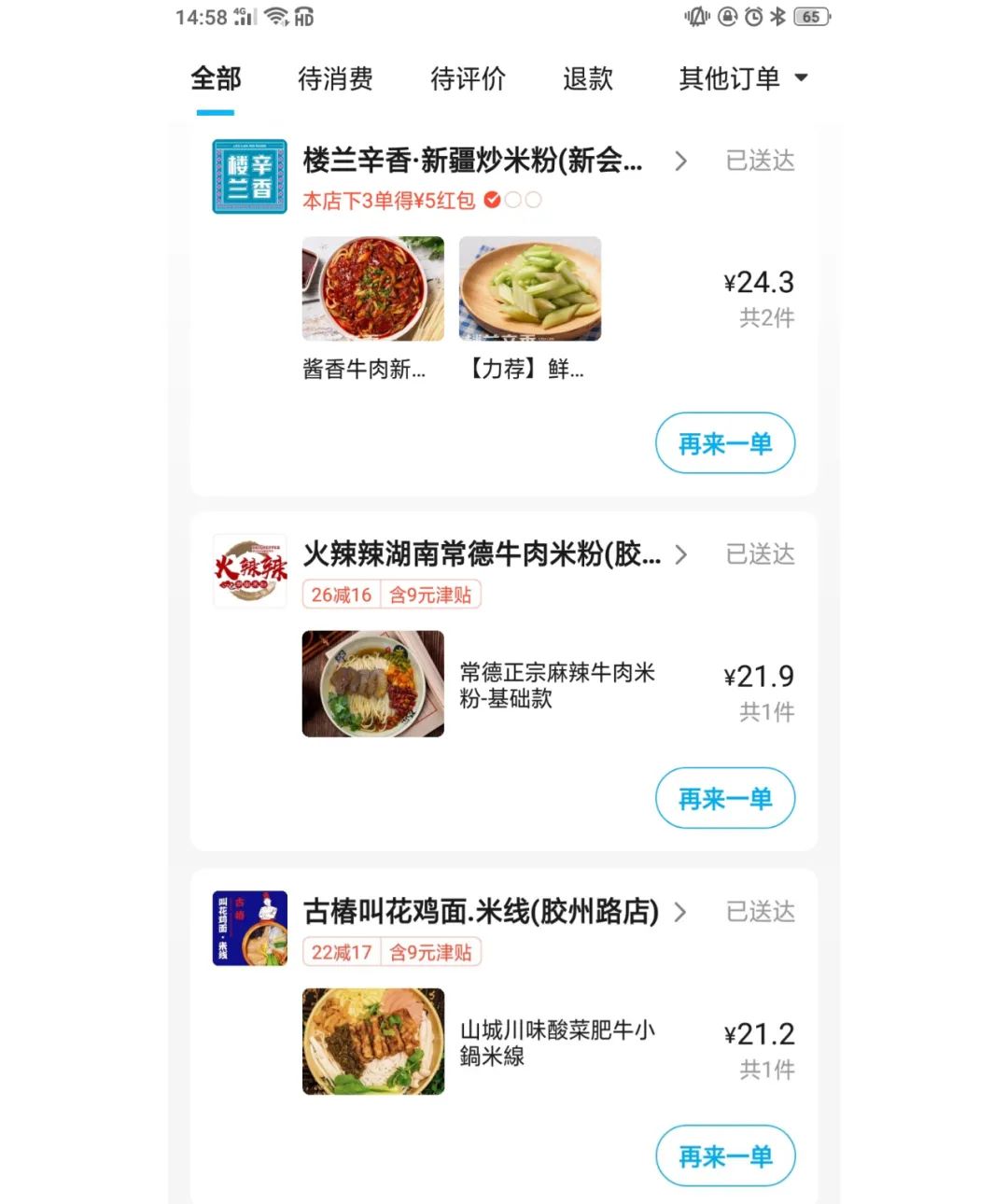Expand the 火辣辣湖南常德牛肉米粉 order chevron
Image resolution: width=1008 pixels, height=1204 pixels.
tap(680, 554)
